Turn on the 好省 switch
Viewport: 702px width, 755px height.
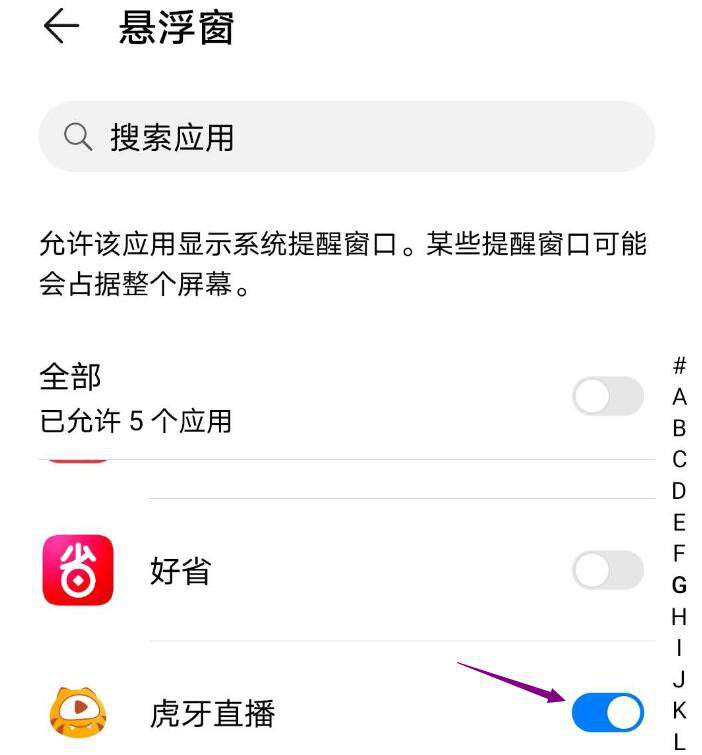click(607, 571)
